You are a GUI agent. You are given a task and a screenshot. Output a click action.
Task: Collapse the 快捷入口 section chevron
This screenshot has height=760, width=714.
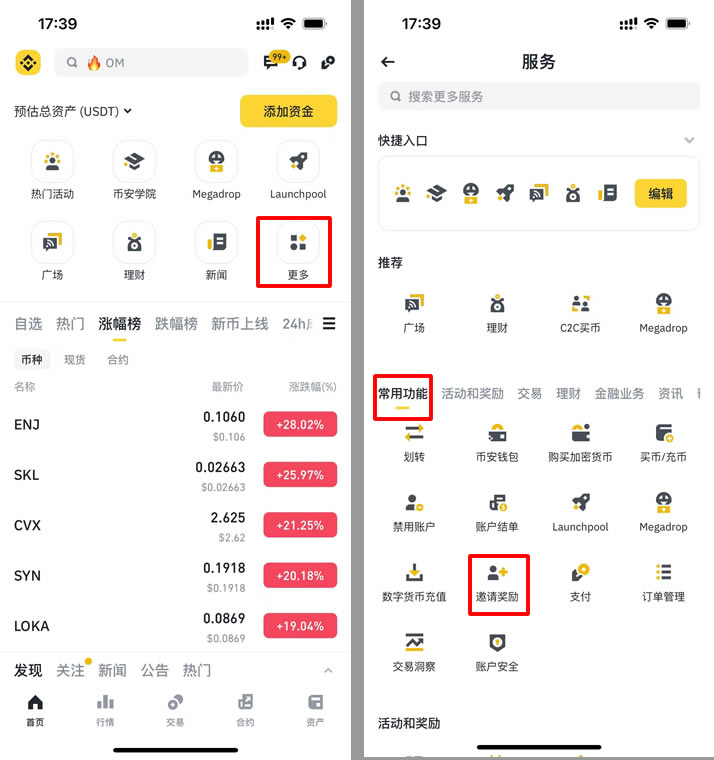point(689,141)
